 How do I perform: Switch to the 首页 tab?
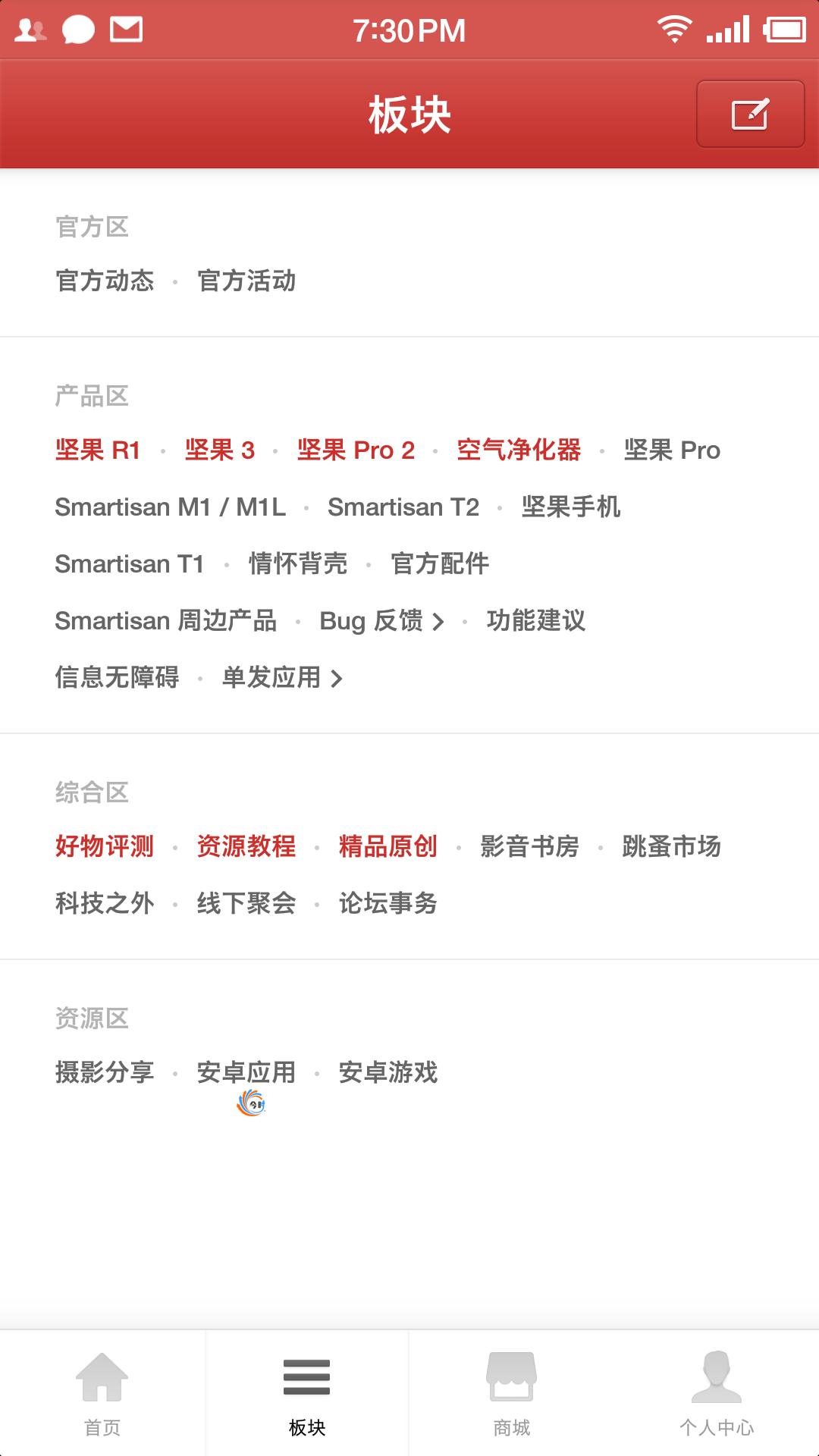pyautogui.click(x=102, y=1394)
